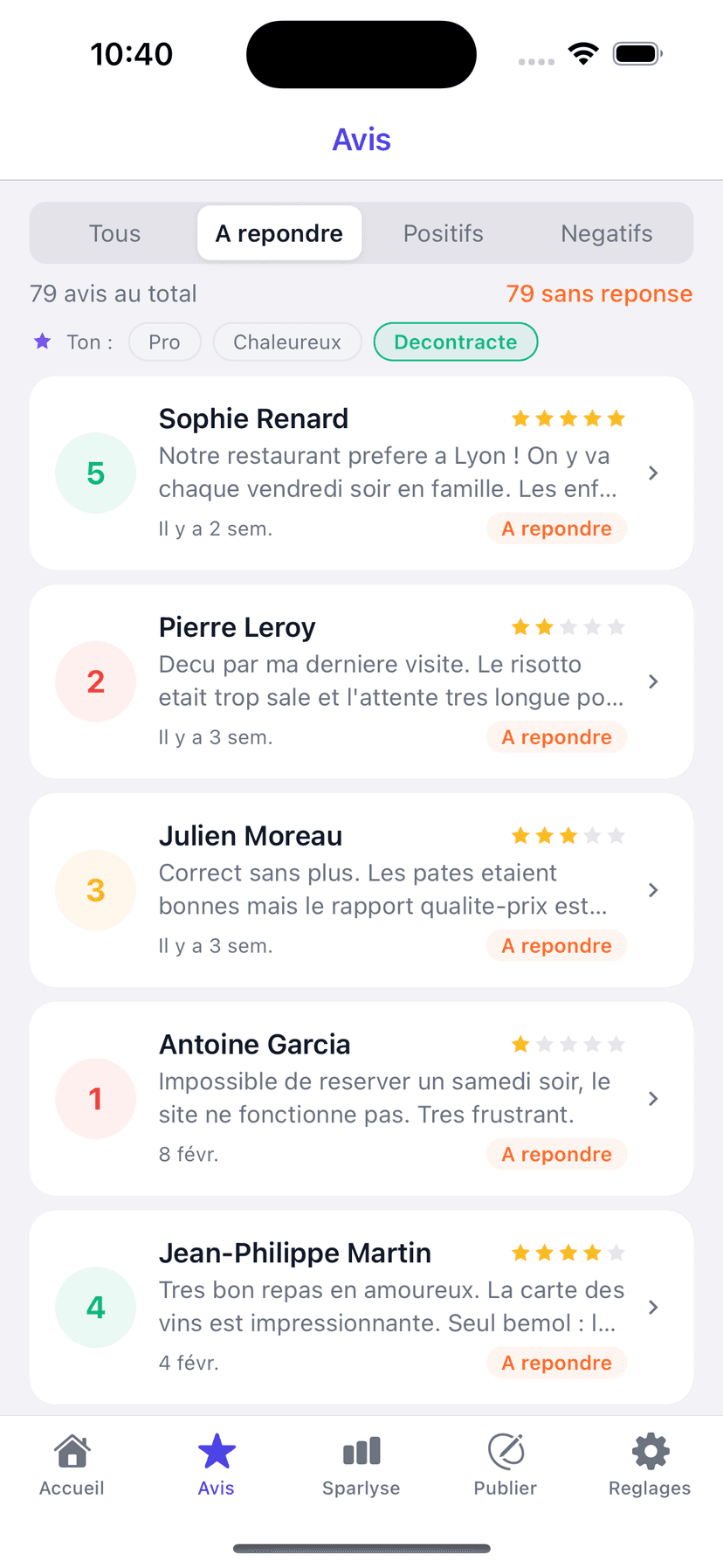This screenshot has height=1568, width=723.
Task: Select the Avis star icon in bottom bar
Action: coord(216,1447)
